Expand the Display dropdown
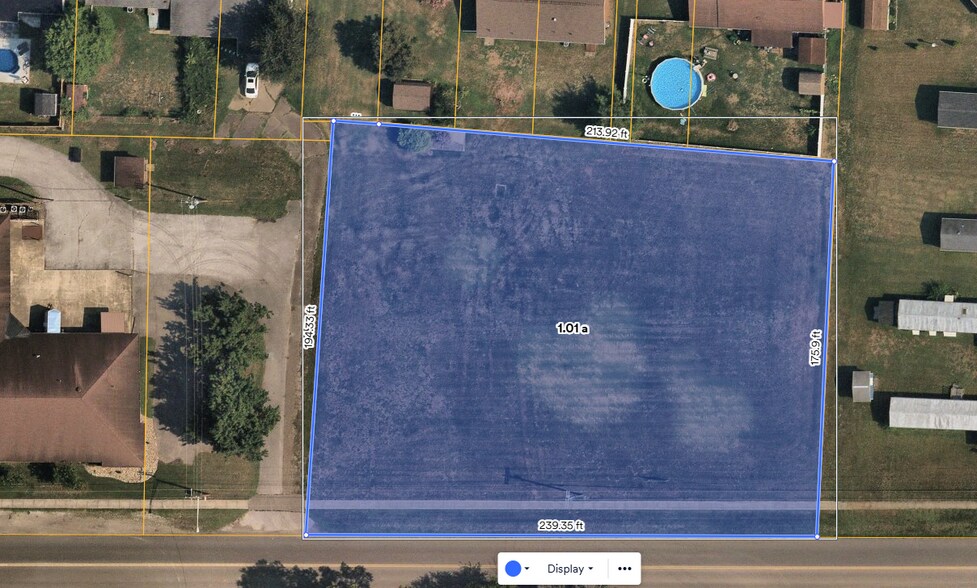 pos(569,568)
